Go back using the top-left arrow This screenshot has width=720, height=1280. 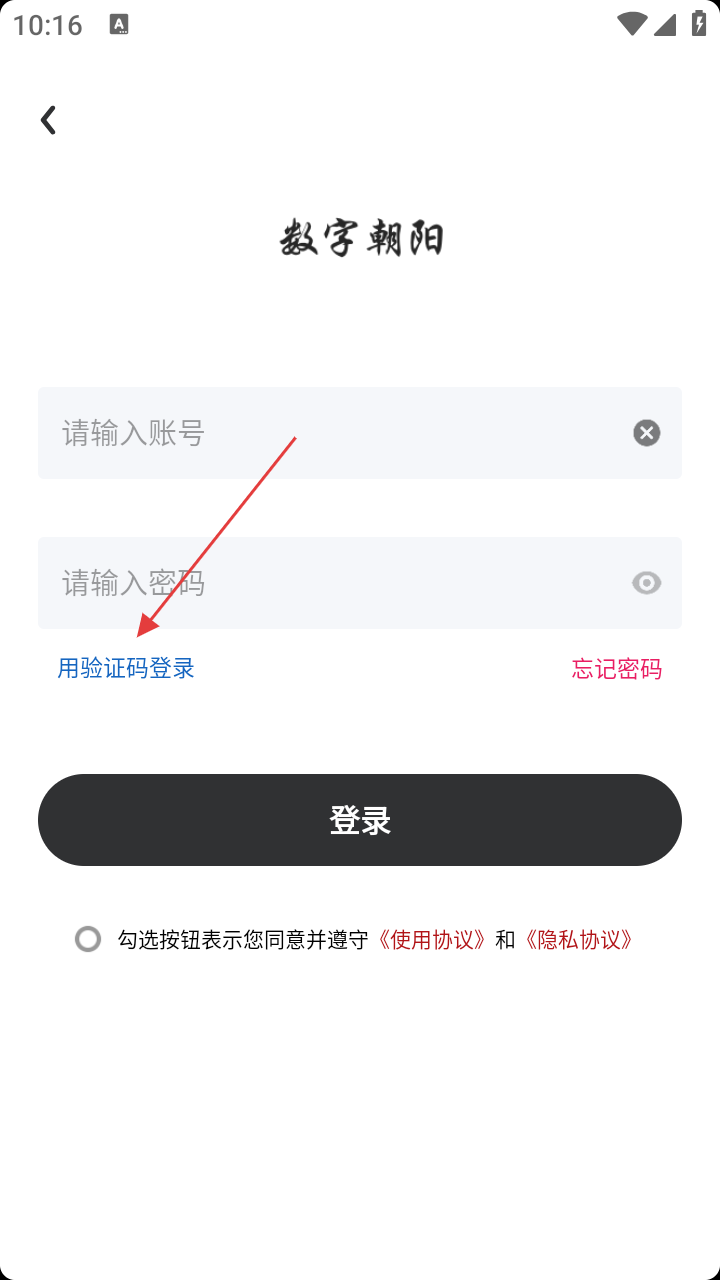tap(48, 120)
